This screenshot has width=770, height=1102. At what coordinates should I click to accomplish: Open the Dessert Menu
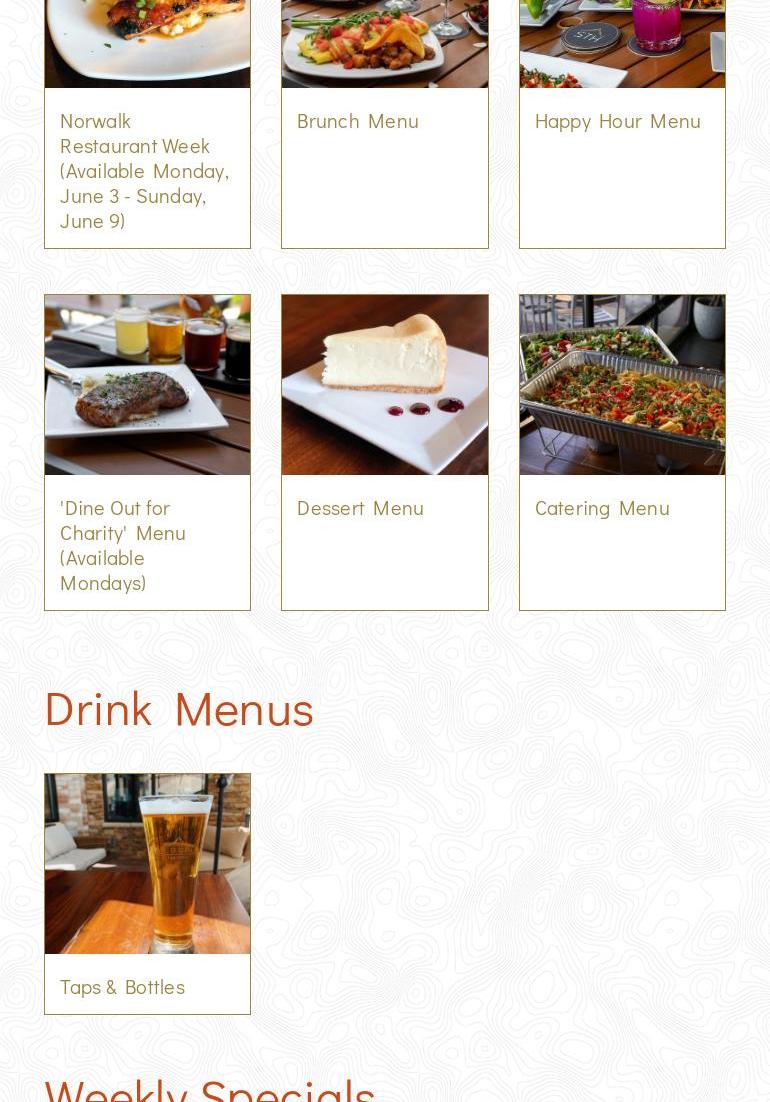point(360,508)
